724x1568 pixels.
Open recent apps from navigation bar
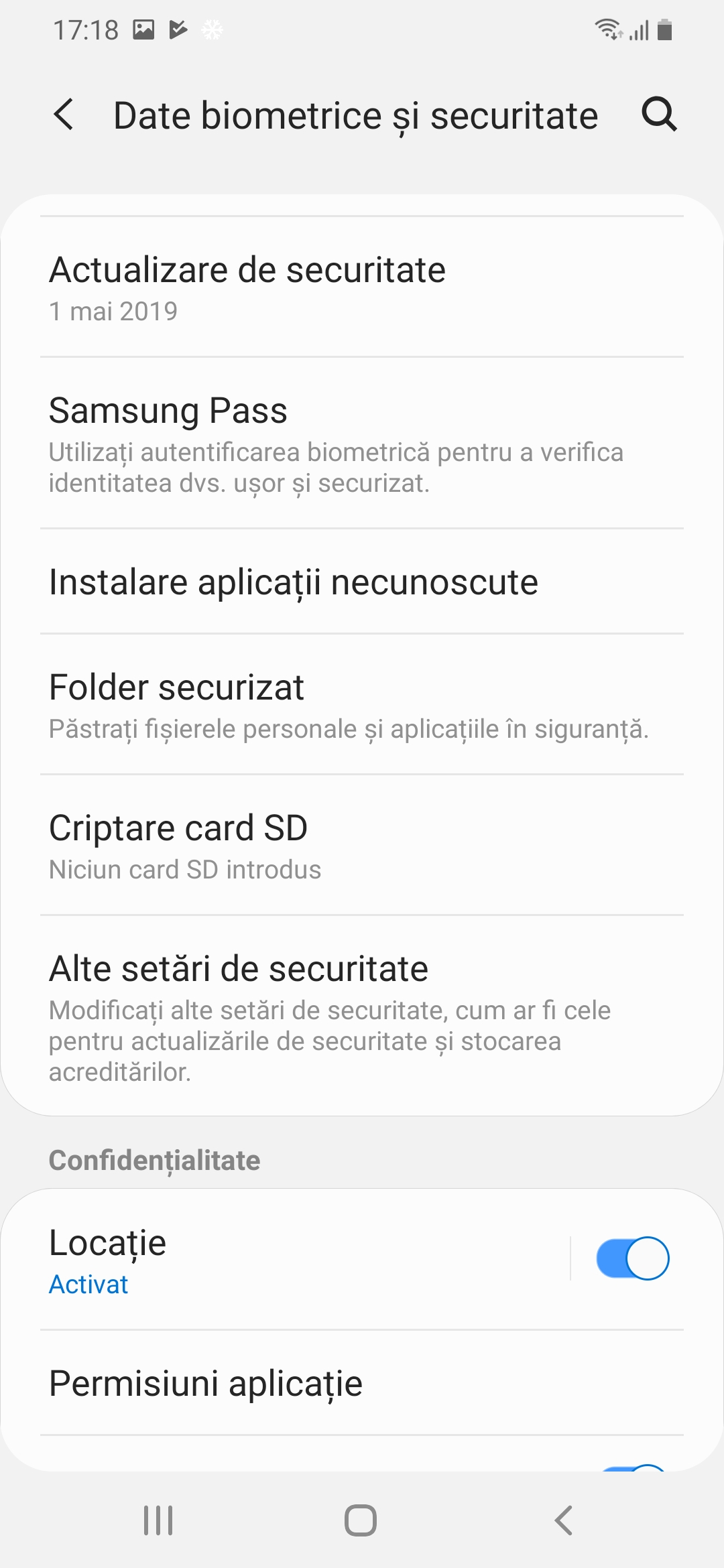(158, 1520)
